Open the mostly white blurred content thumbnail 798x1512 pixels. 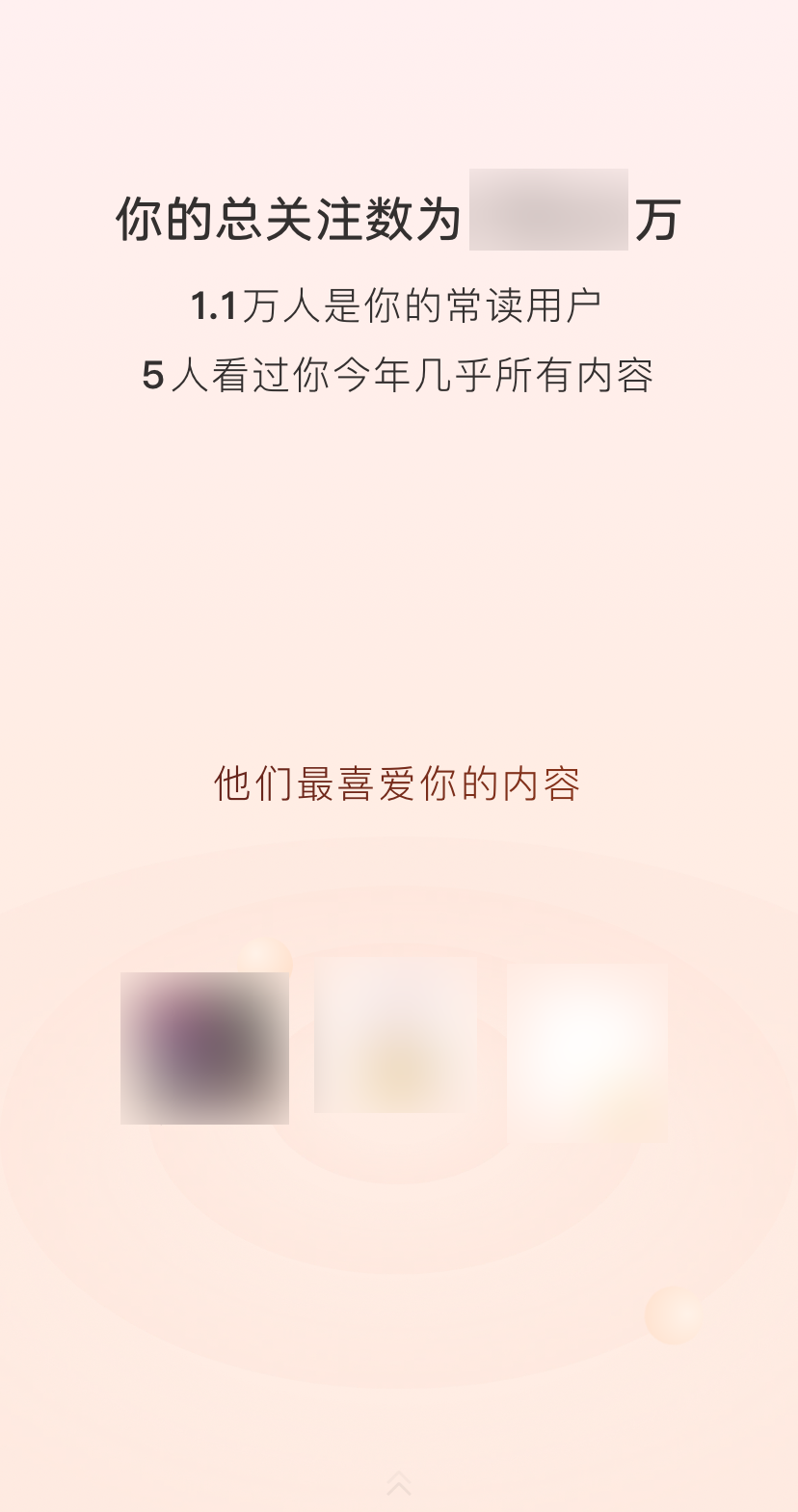[x=588, y=1053]
